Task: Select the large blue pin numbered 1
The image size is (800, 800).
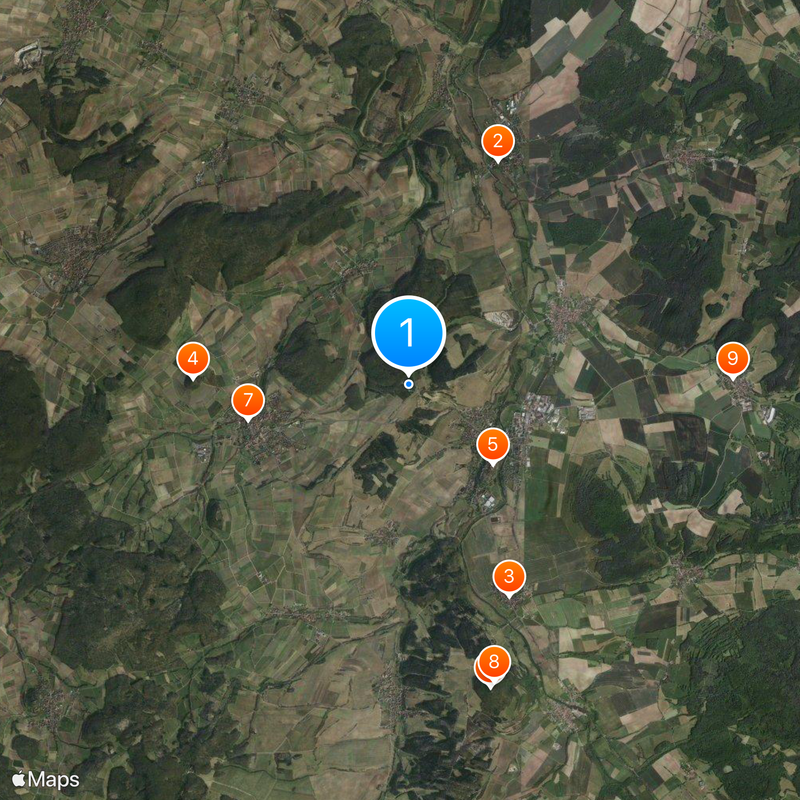Action: [x=408, y=333]
